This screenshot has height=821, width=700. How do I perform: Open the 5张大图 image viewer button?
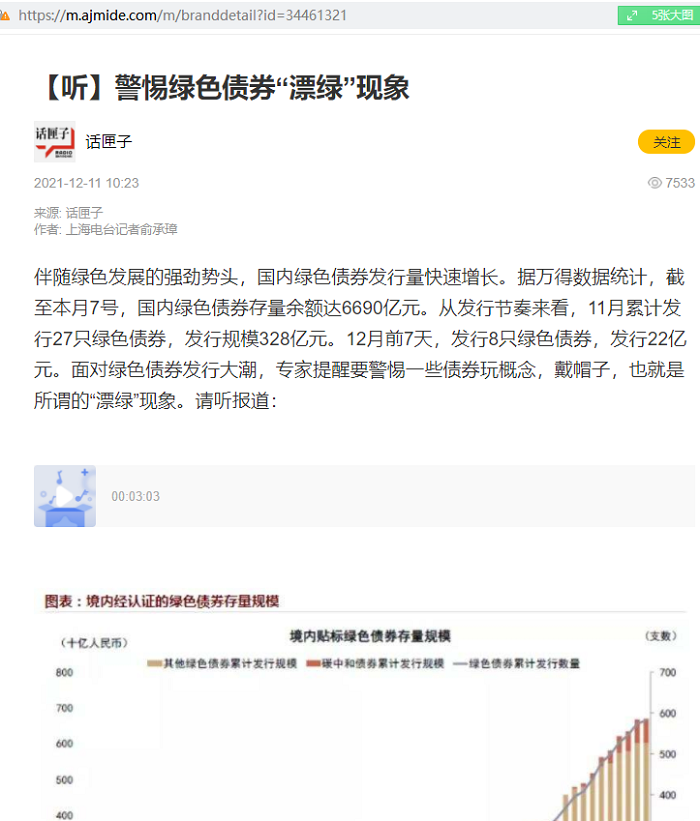click(x=657, y=15)
